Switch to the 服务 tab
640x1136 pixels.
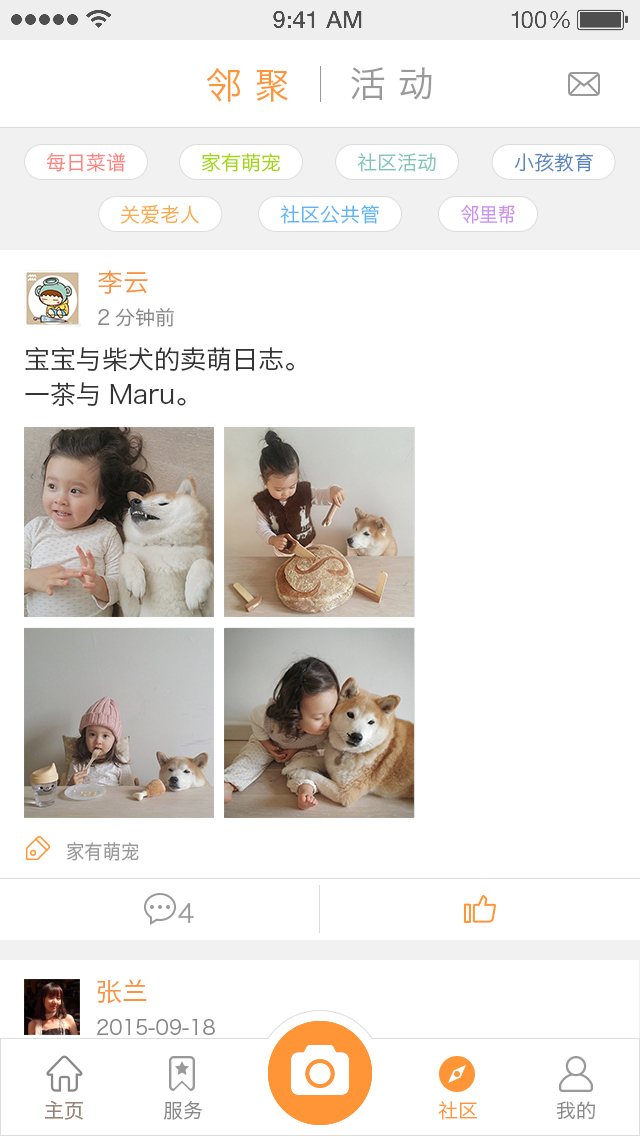point(182,1088)
